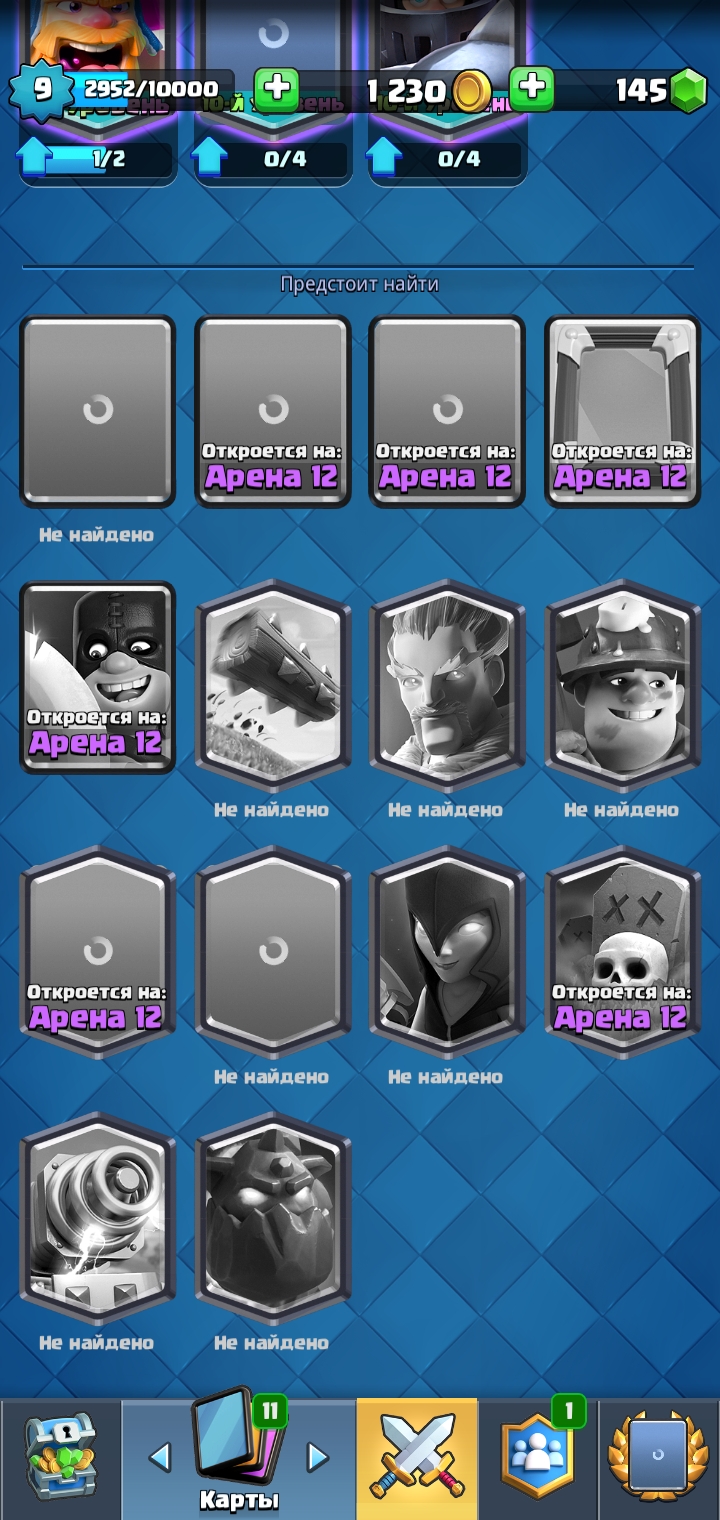
Task: Add gold with the plus button beside coins
Action: pyautogui.click(x=277, y=90)
